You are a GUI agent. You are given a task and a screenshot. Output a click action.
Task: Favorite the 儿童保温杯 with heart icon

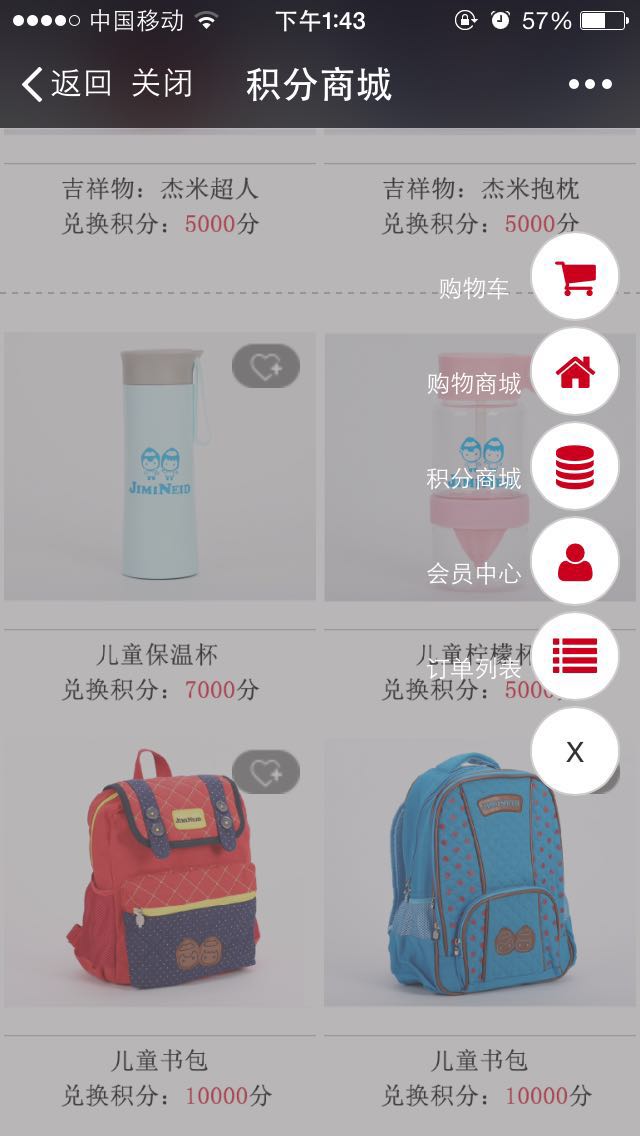click(x=266, y=367)
